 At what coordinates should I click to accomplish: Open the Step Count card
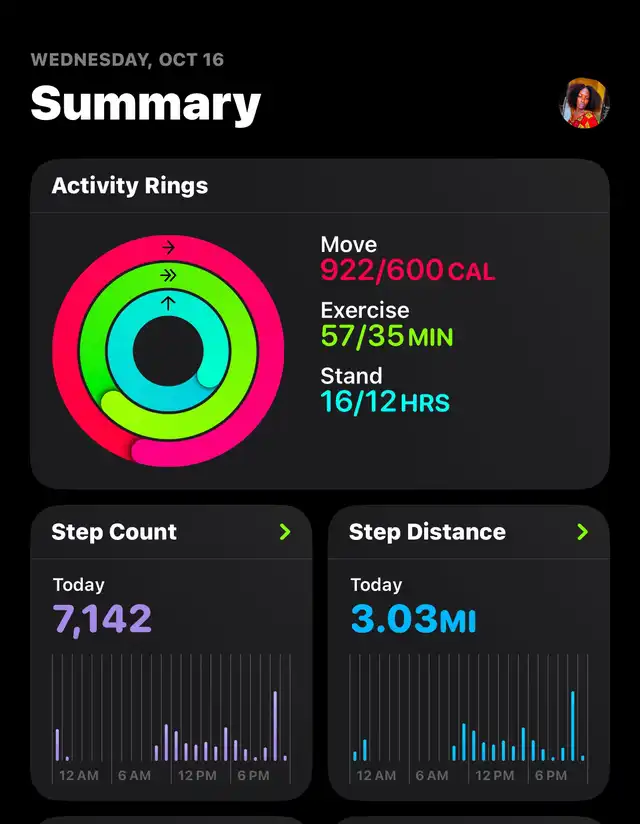(x=170, y=650)
